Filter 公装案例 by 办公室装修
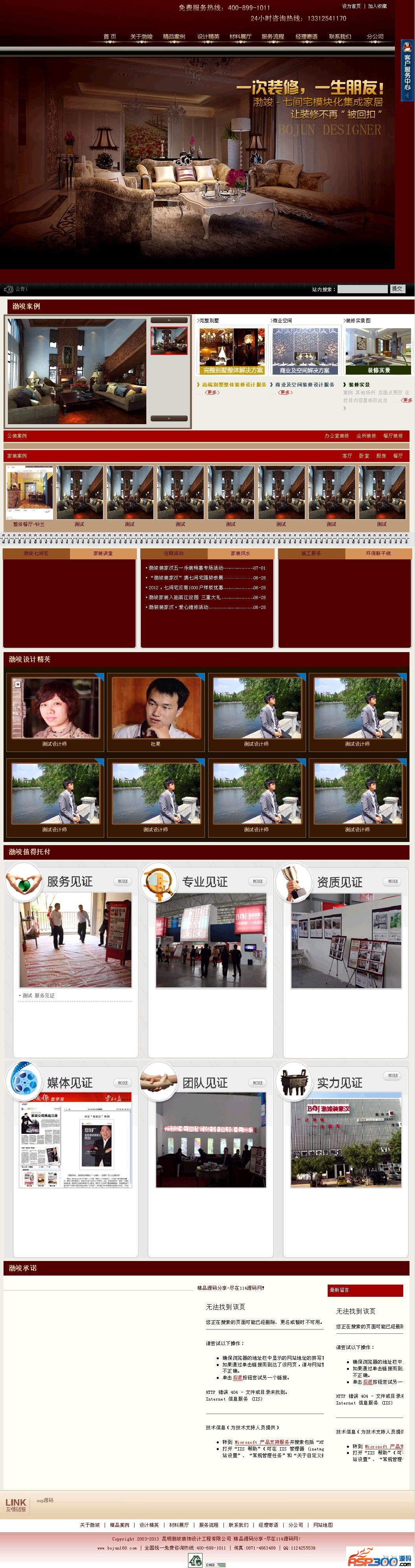 point(336,436)
